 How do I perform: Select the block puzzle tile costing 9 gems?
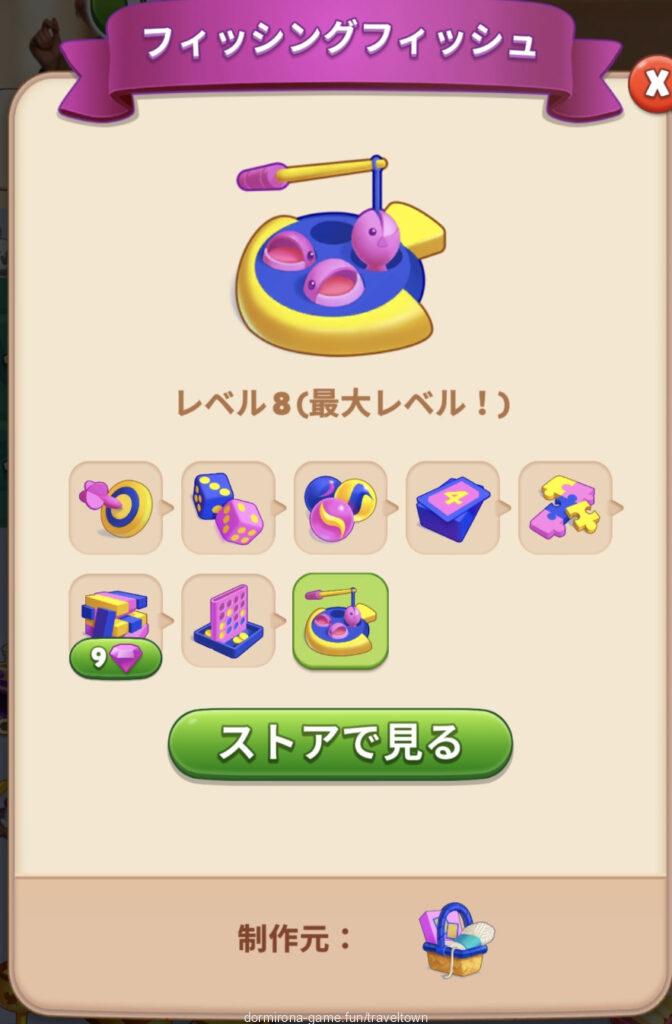point(115,622)
